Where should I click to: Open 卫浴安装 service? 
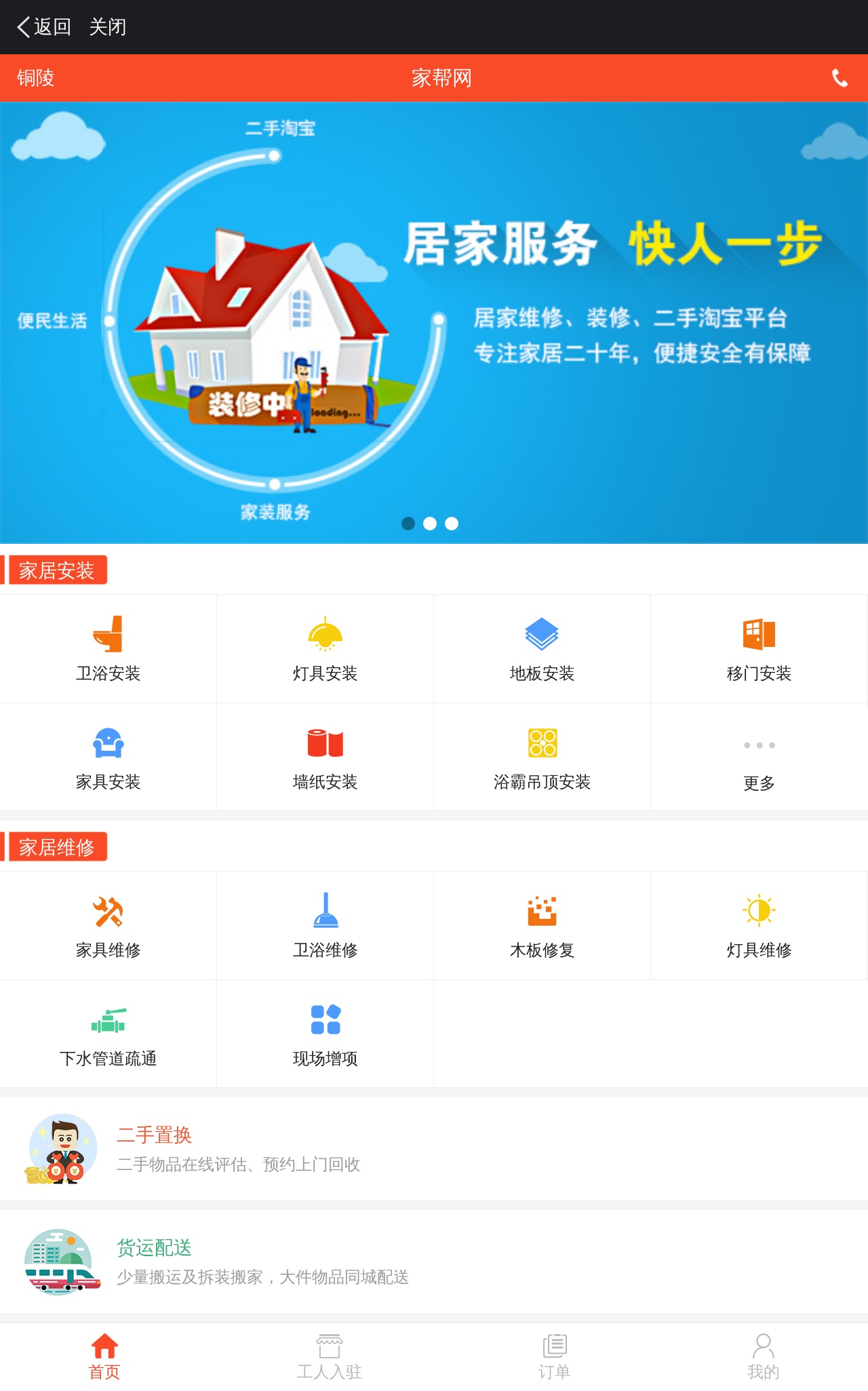pyautogui.click(x=108, y=648)
